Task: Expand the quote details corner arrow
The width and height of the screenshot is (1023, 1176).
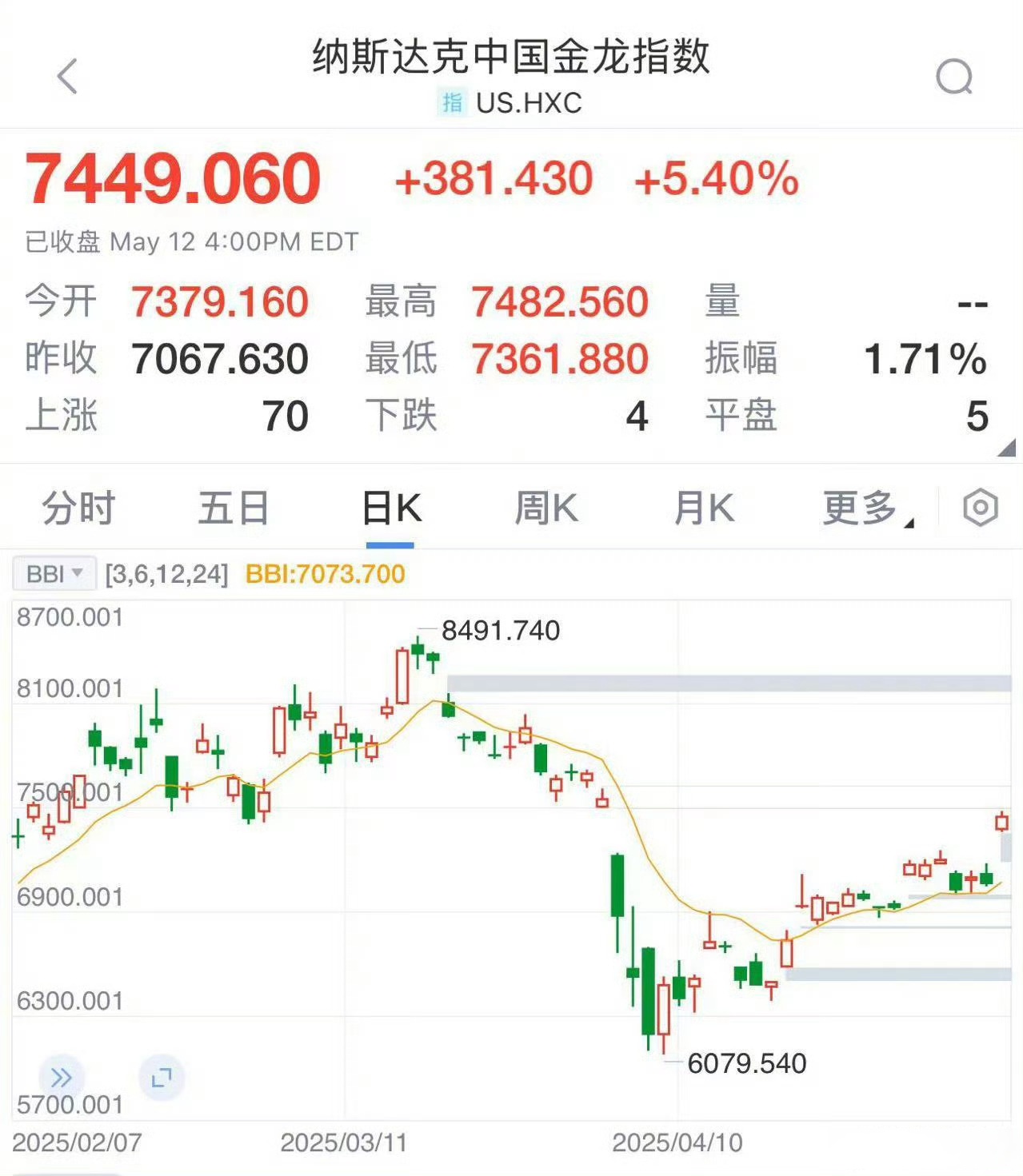Action: coord(1007,448)
